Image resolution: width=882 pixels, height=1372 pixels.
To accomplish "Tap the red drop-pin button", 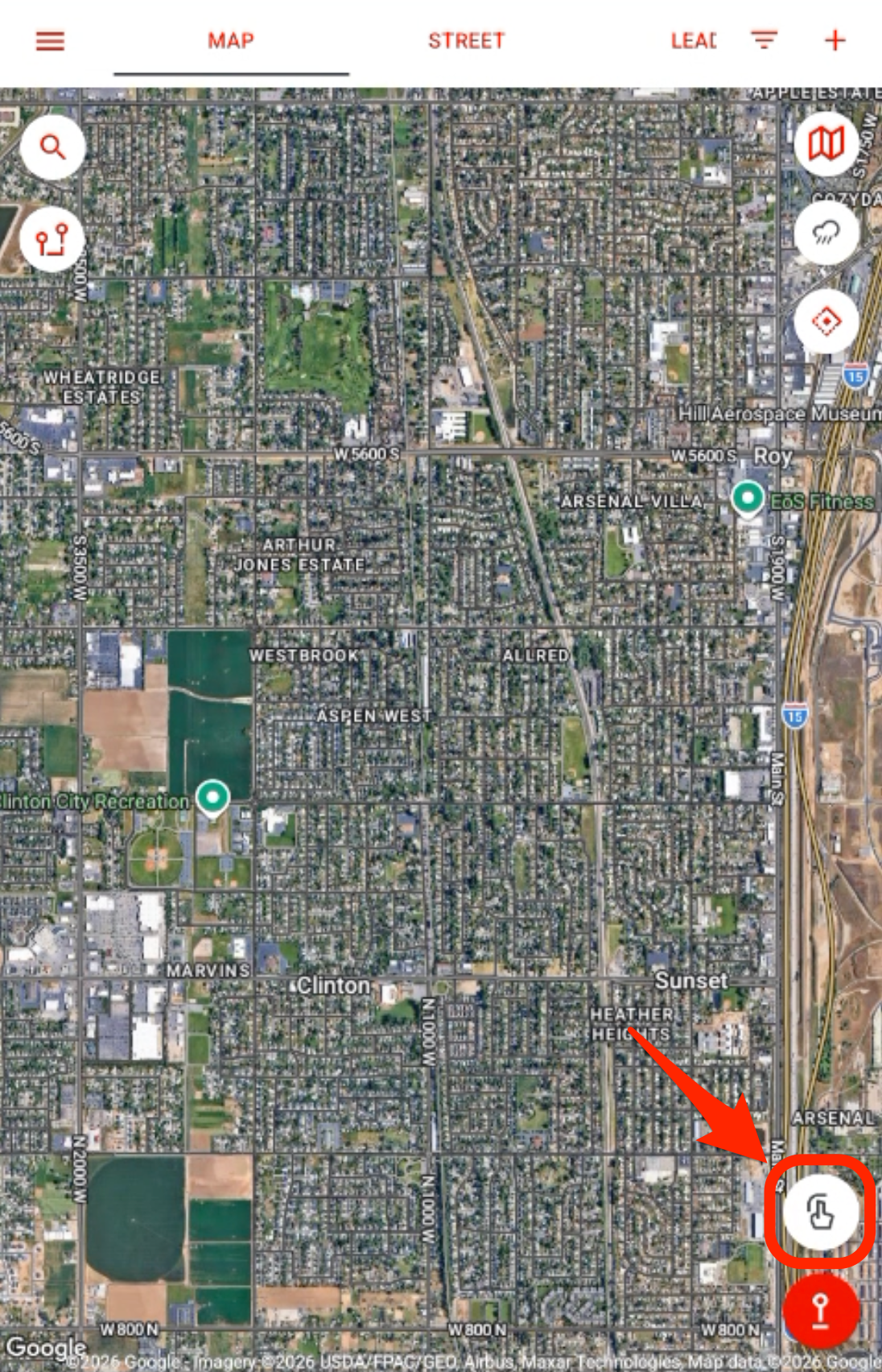I will tap(821, 1310).
